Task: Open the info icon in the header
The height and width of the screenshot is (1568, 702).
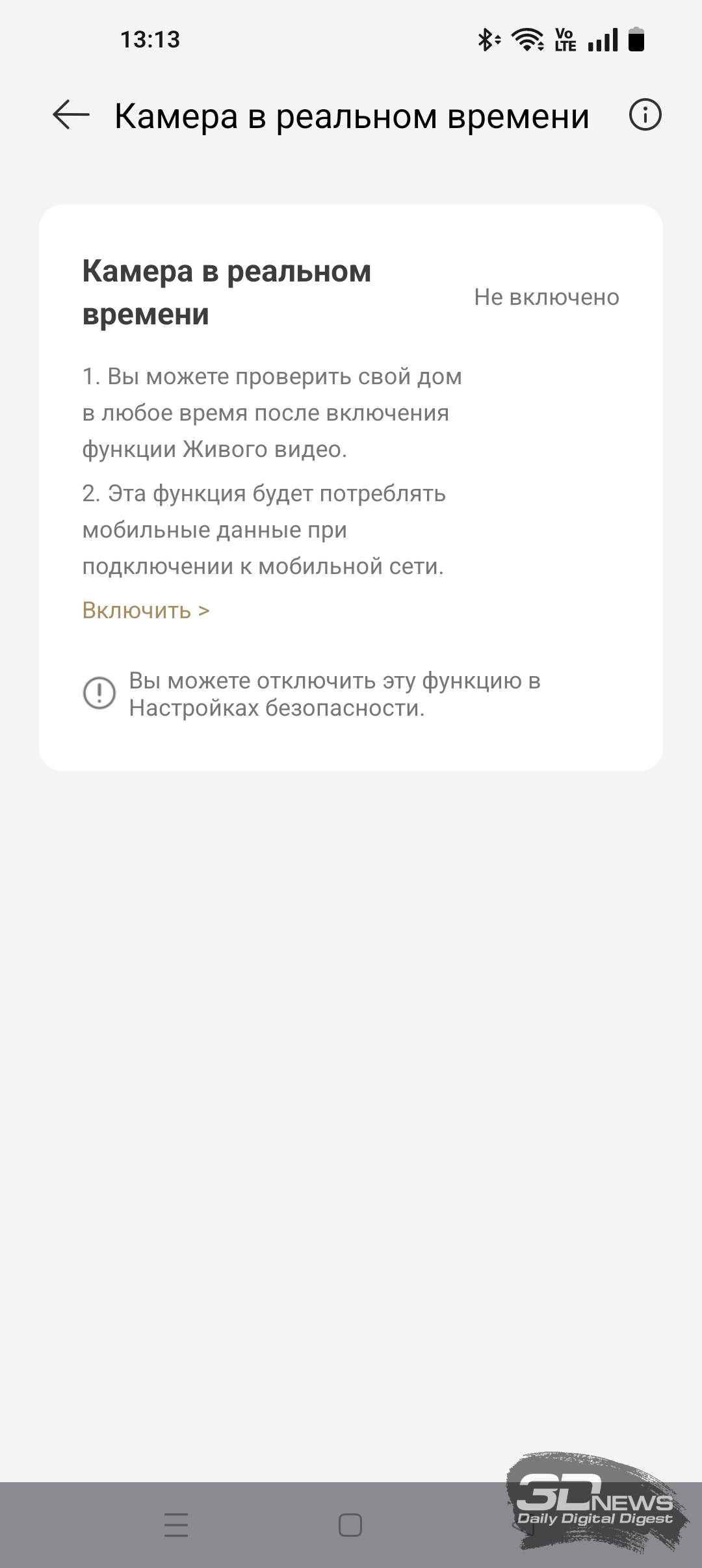Action: [645, 115]
